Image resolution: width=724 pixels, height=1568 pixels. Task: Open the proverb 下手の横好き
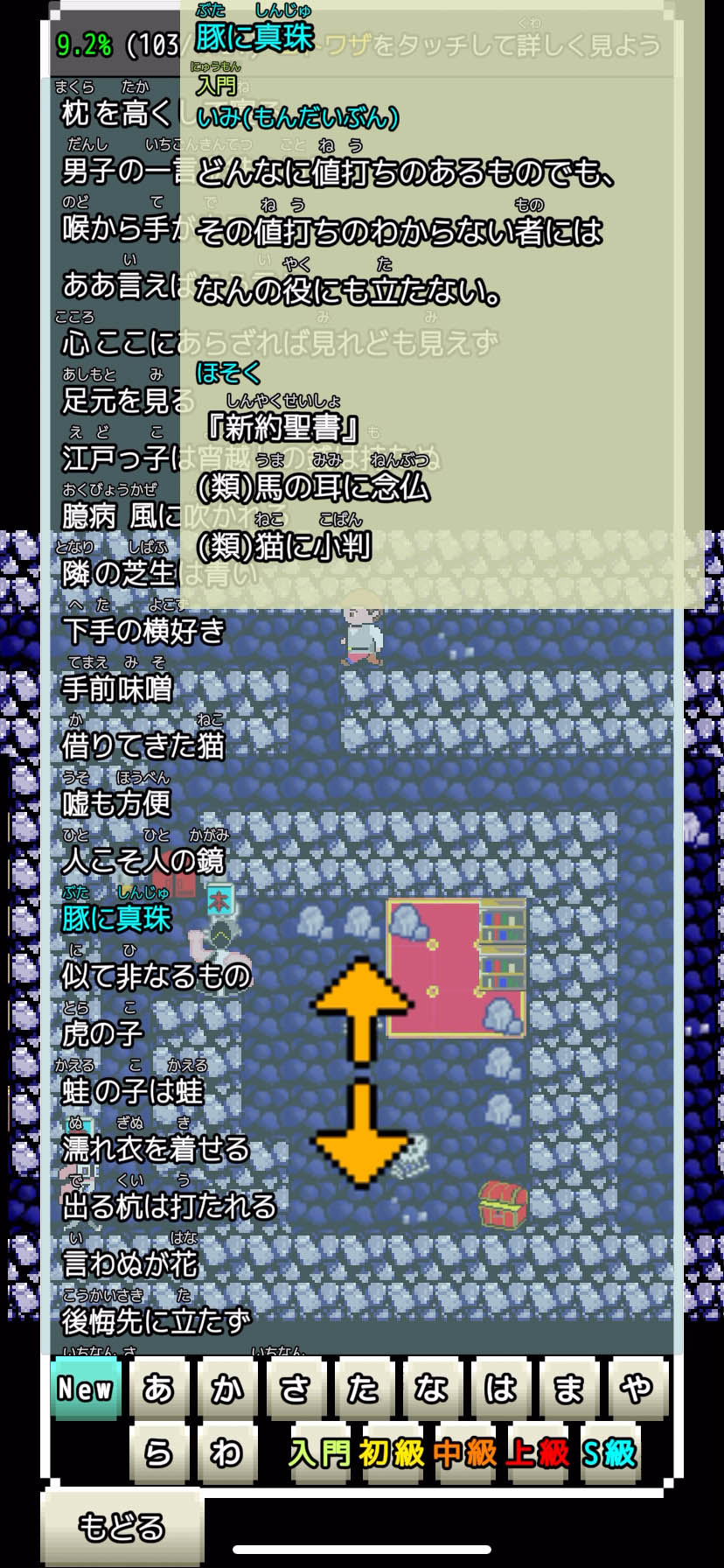point(143,631)
